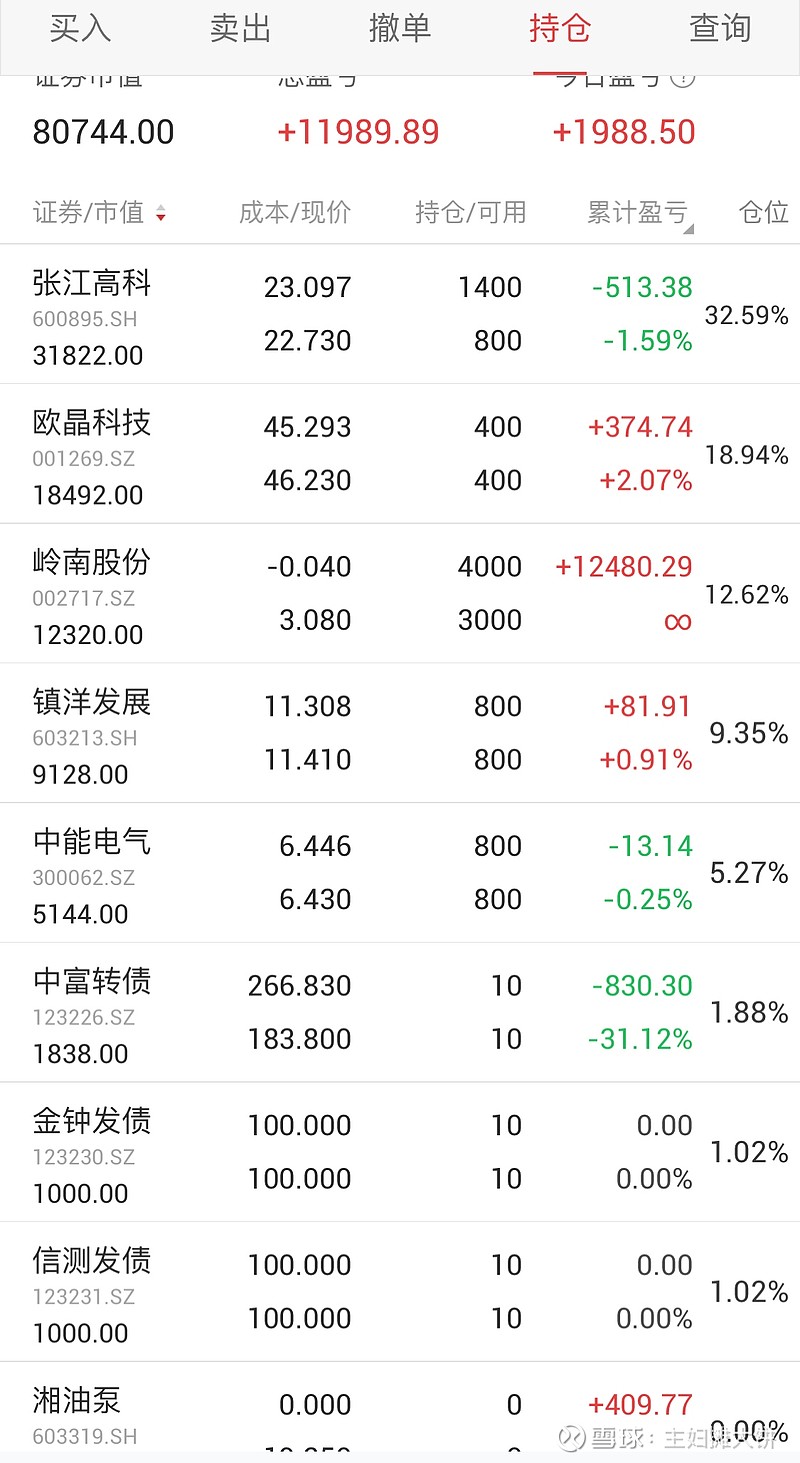The width and height of the screenshot is (800, 1463).
Task: Open the 中能电气 holding row
Action: (400, 873)
